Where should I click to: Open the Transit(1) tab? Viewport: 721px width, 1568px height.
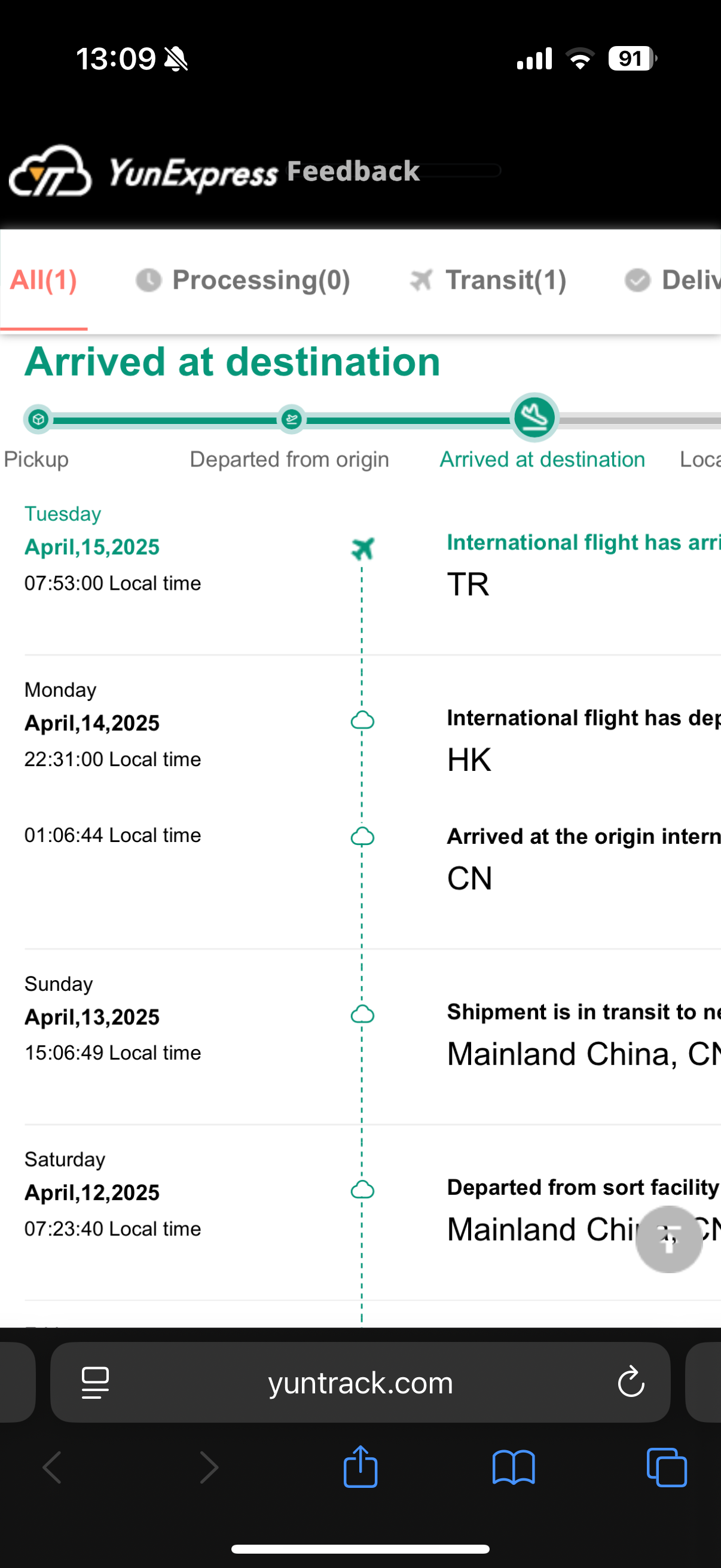click(488, 280)
